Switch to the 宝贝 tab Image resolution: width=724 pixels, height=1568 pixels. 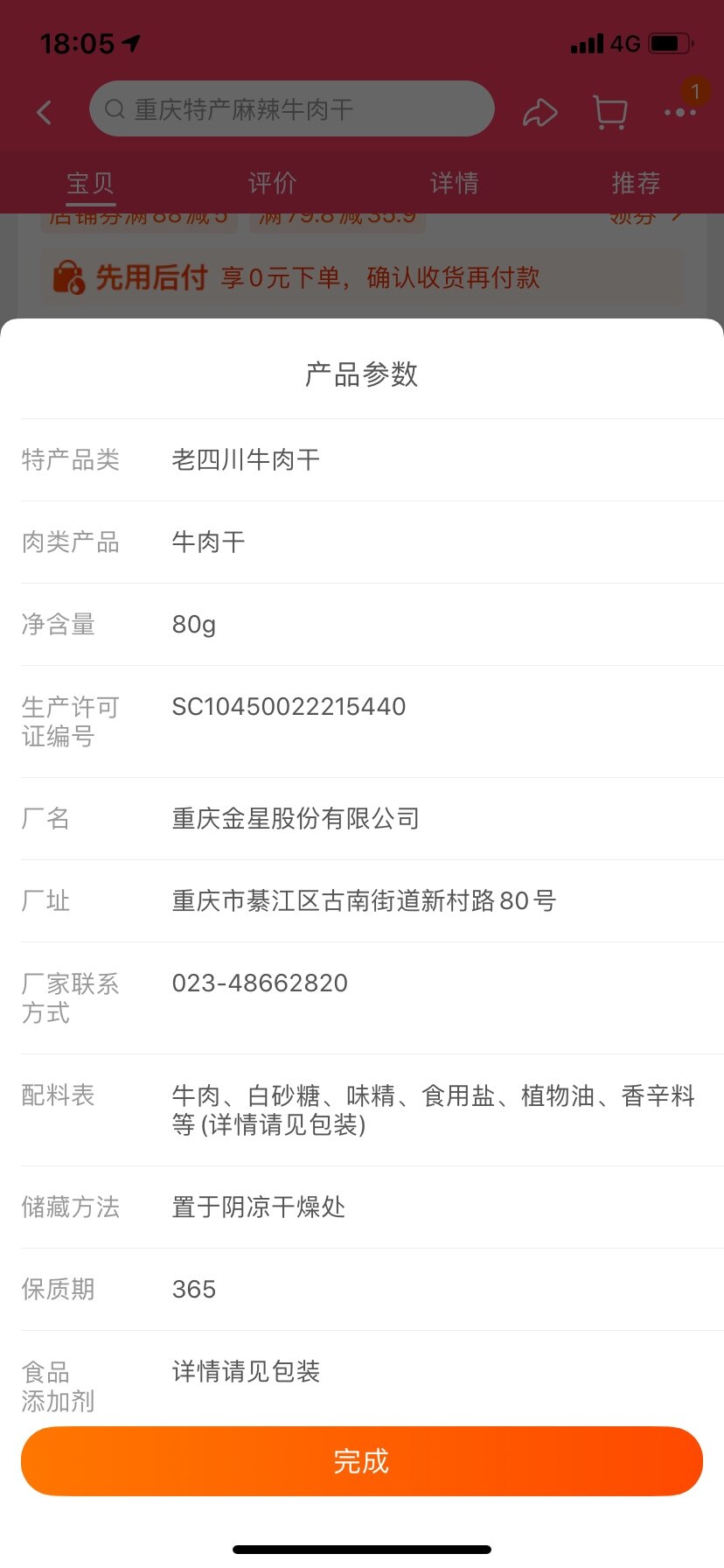click(x=90, y=183)
